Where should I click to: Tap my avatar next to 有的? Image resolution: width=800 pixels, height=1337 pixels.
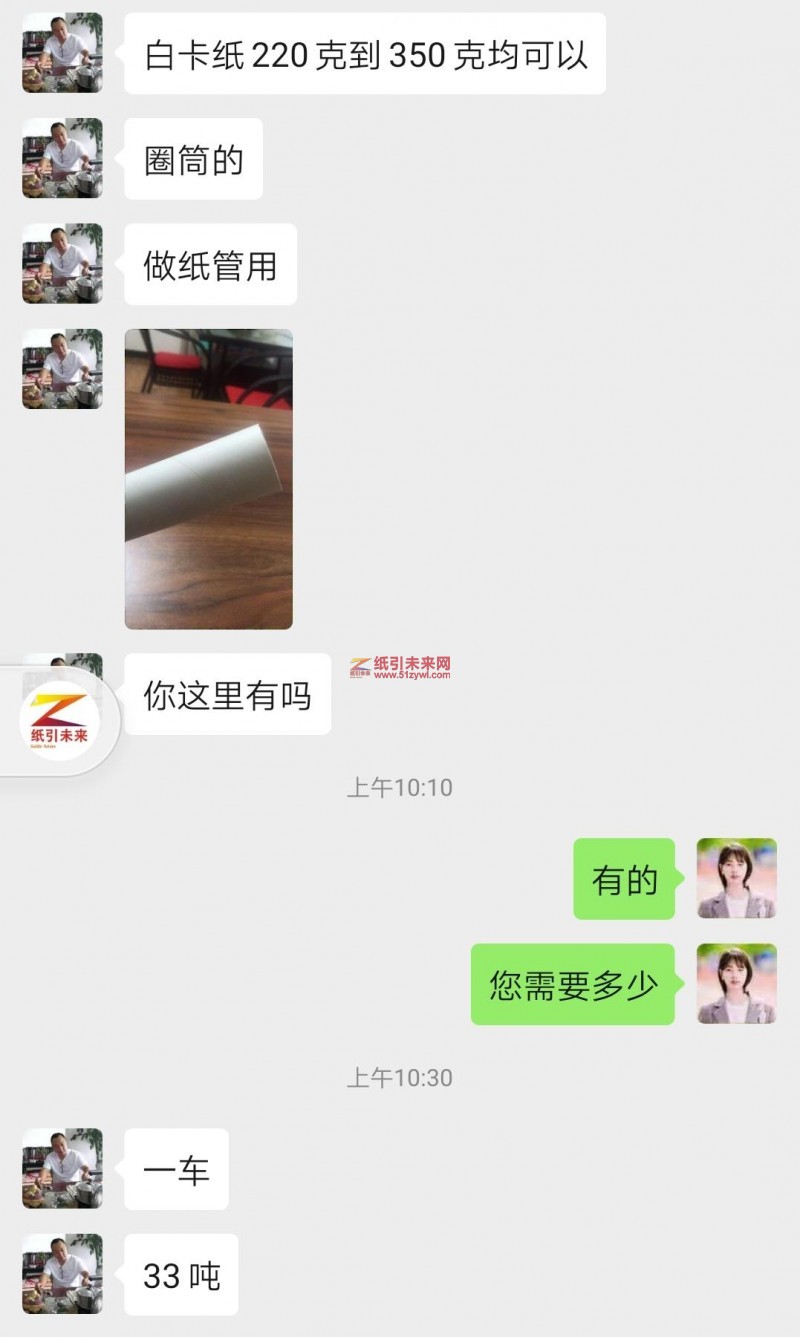[736, 878]
